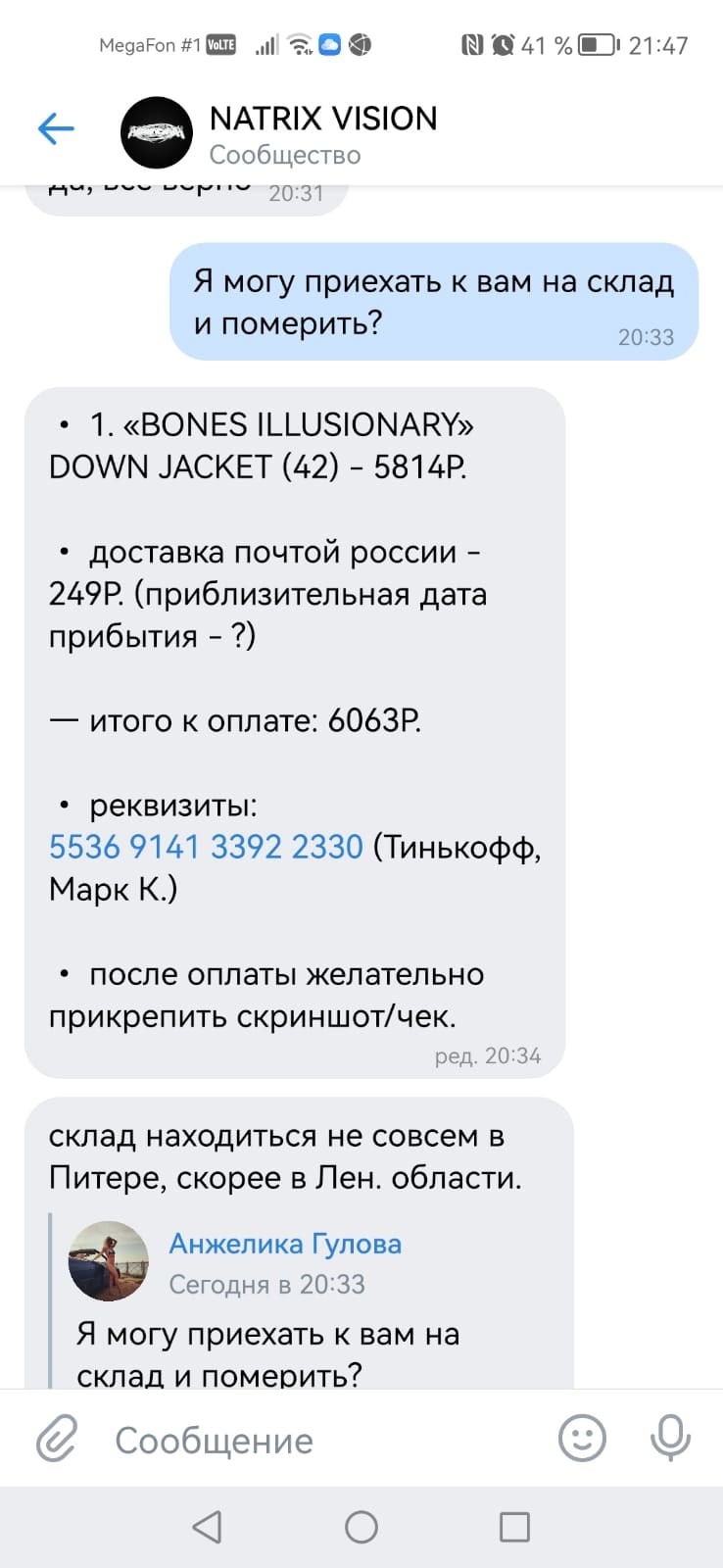723x1568 pixels.
Task: Start recording a voice message
Action: [671, 1439]
